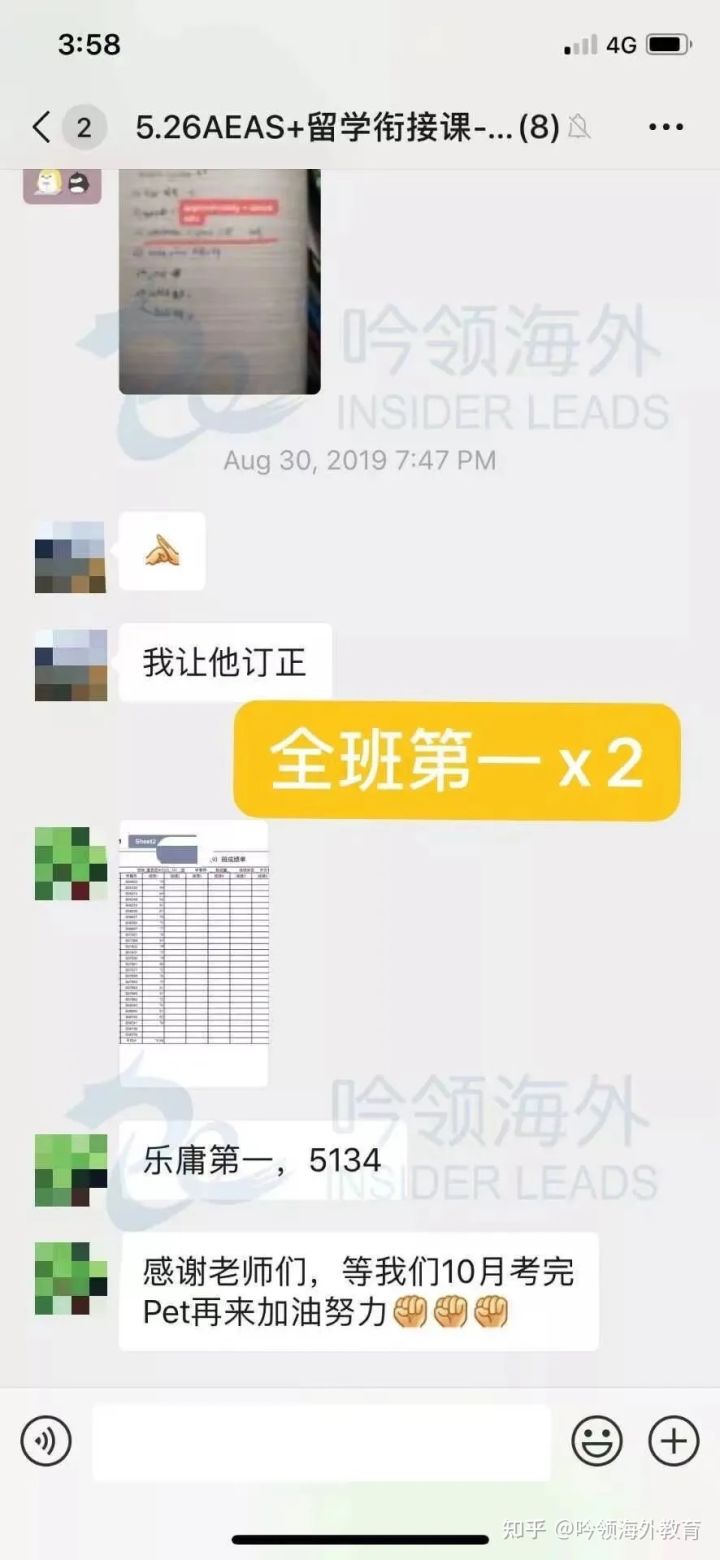Focus the message text field
Viewport: 720px width, 1560px height.
coord(321,1441)
